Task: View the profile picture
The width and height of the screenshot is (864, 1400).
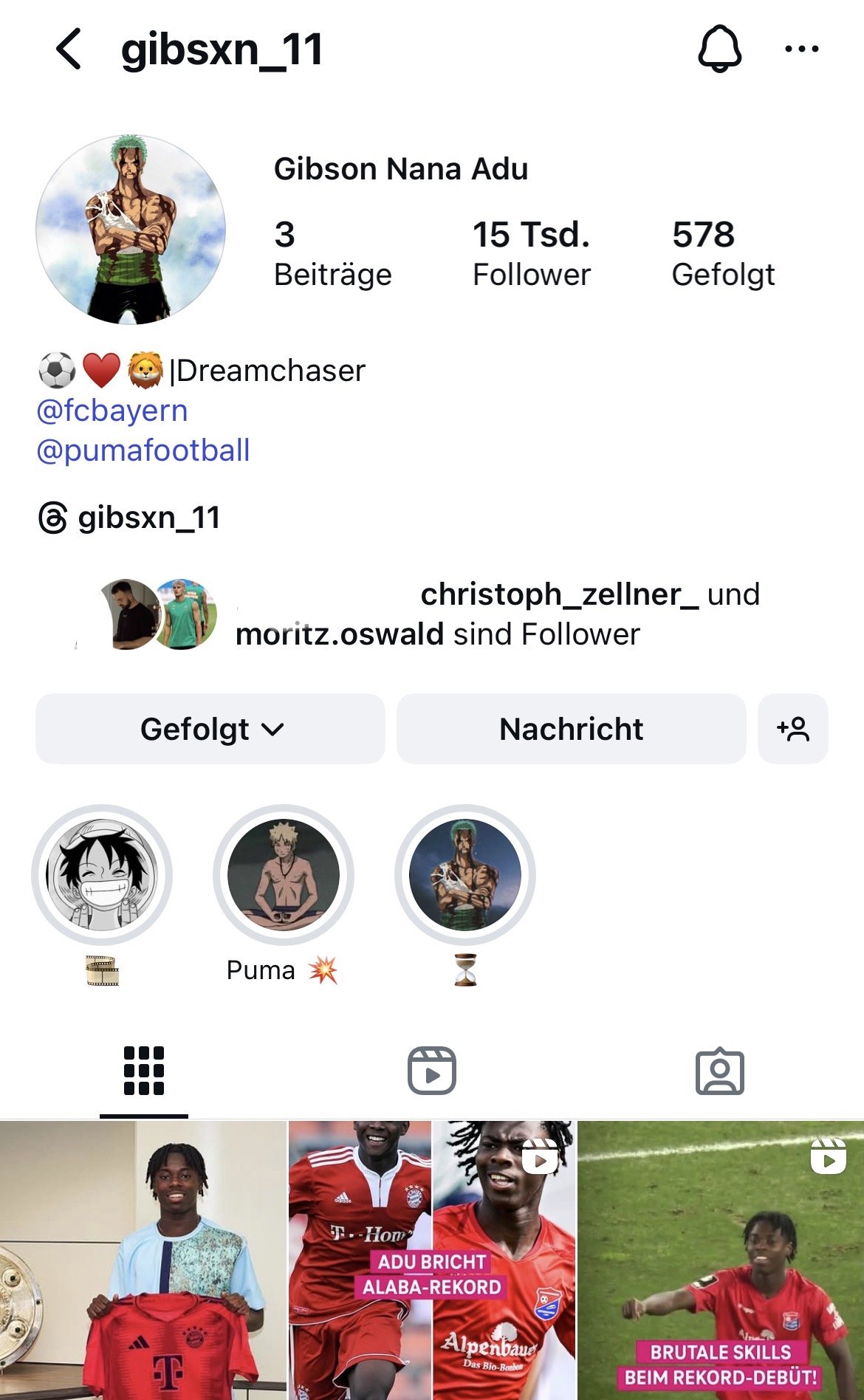Action: coord(131,230)
